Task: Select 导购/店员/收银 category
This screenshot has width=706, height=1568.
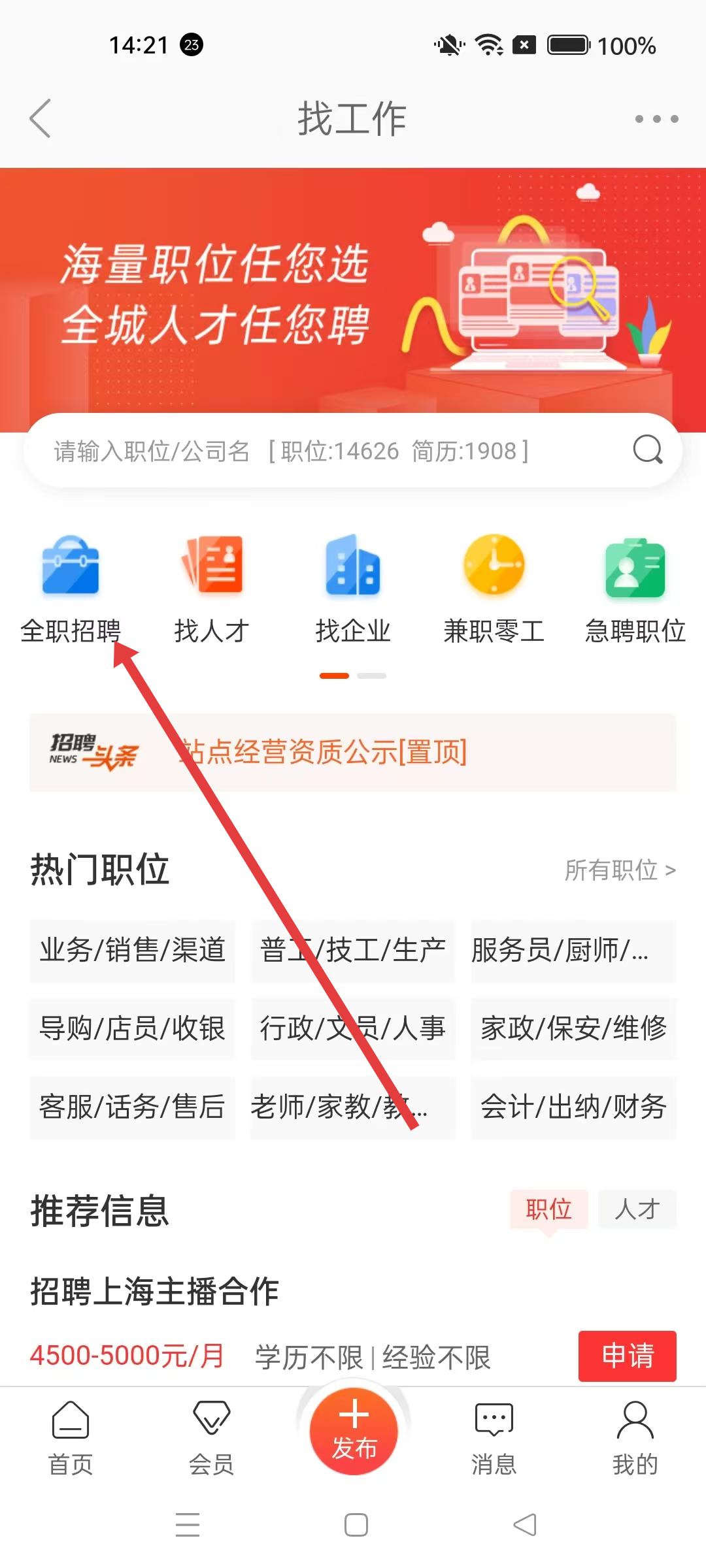Action: click(x=132, y=1028)
